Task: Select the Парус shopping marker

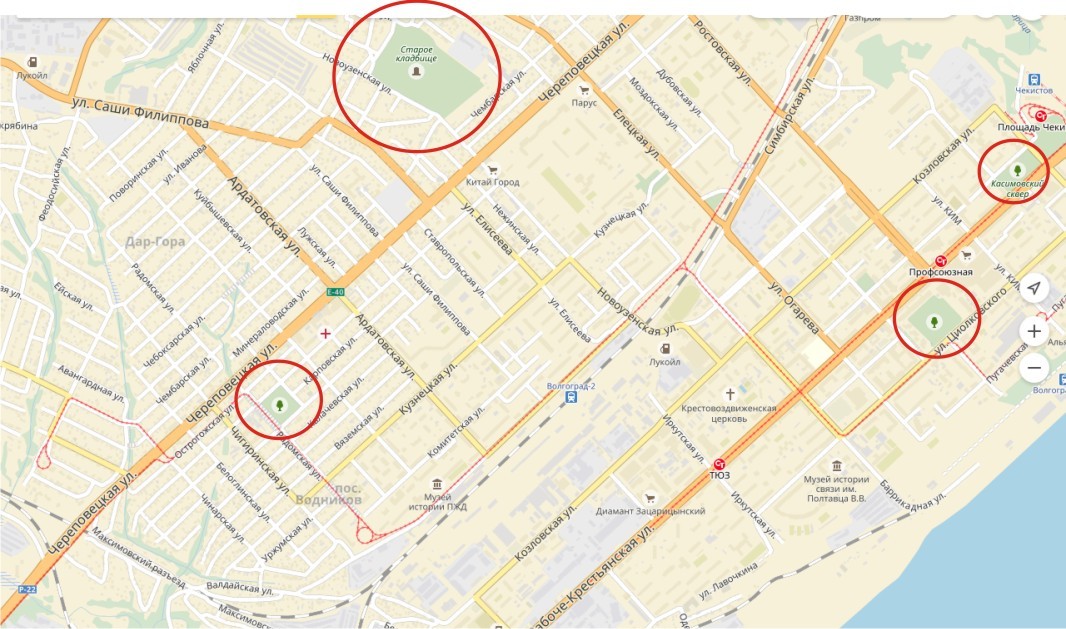Action: coord(584,90)
